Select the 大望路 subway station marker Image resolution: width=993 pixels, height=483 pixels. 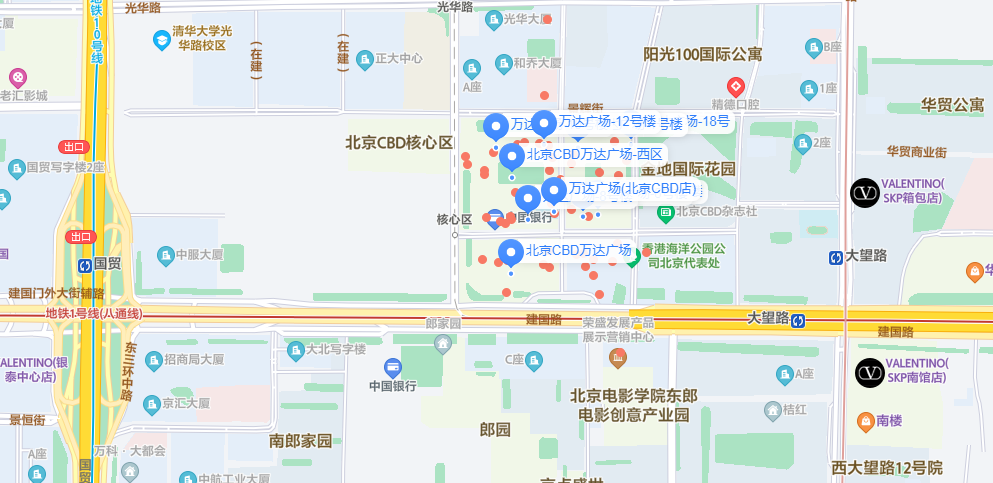coord(835,257)
